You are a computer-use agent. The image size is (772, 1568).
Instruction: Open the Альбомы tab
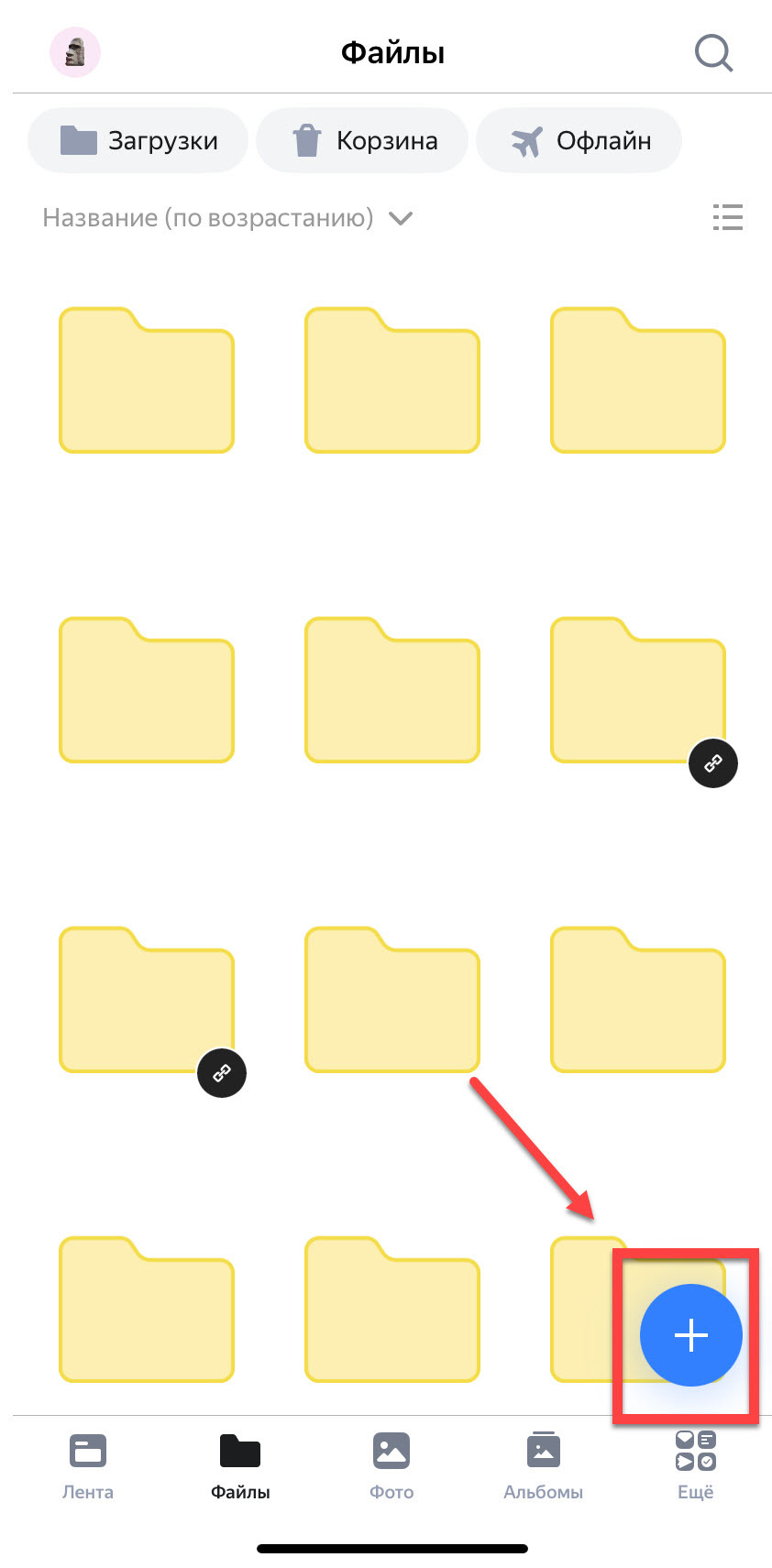pyautogui.click(x=543, y=1465)
